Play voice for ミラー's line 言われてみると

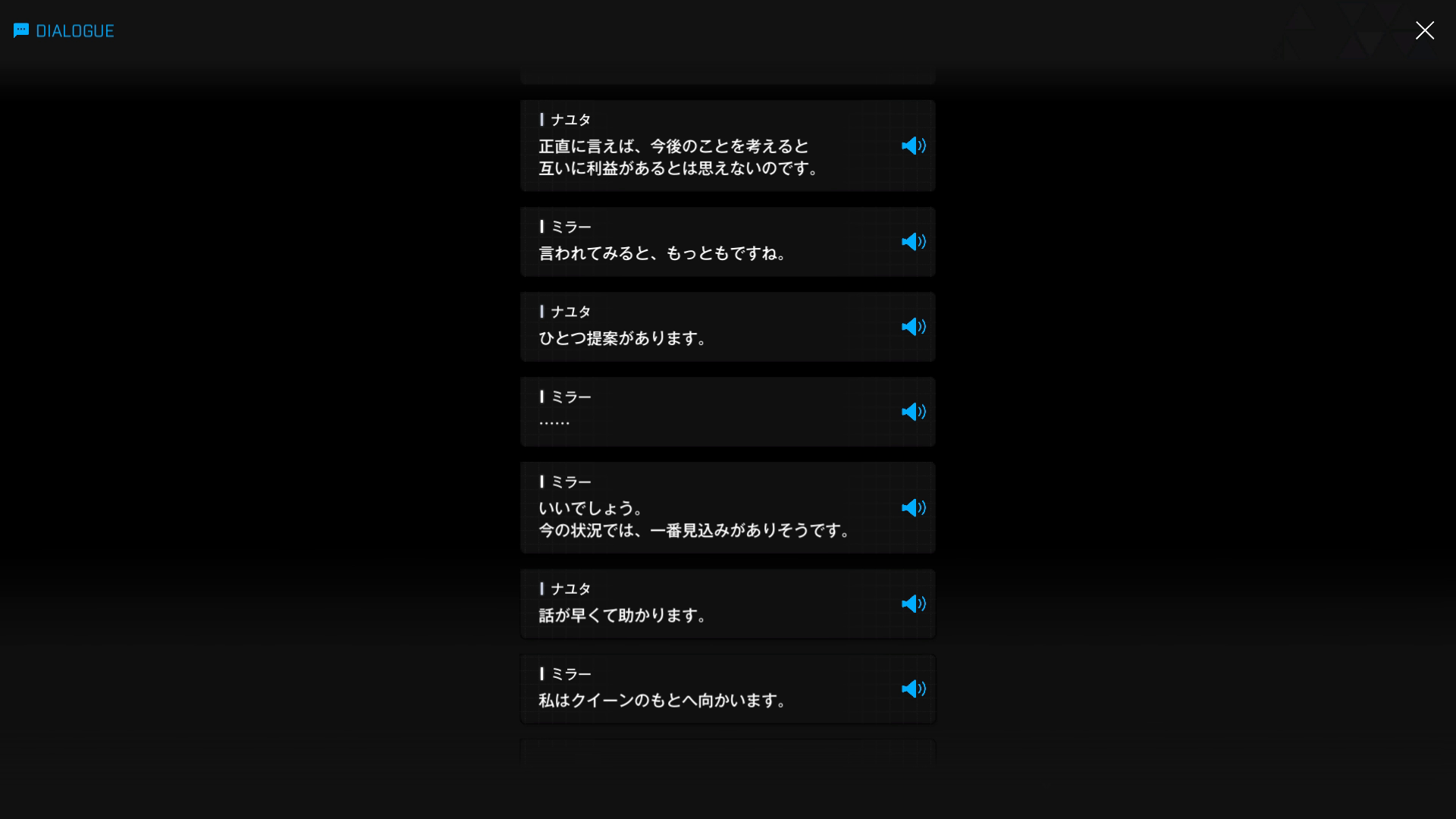pyautogui.click(x=913, y=242)
